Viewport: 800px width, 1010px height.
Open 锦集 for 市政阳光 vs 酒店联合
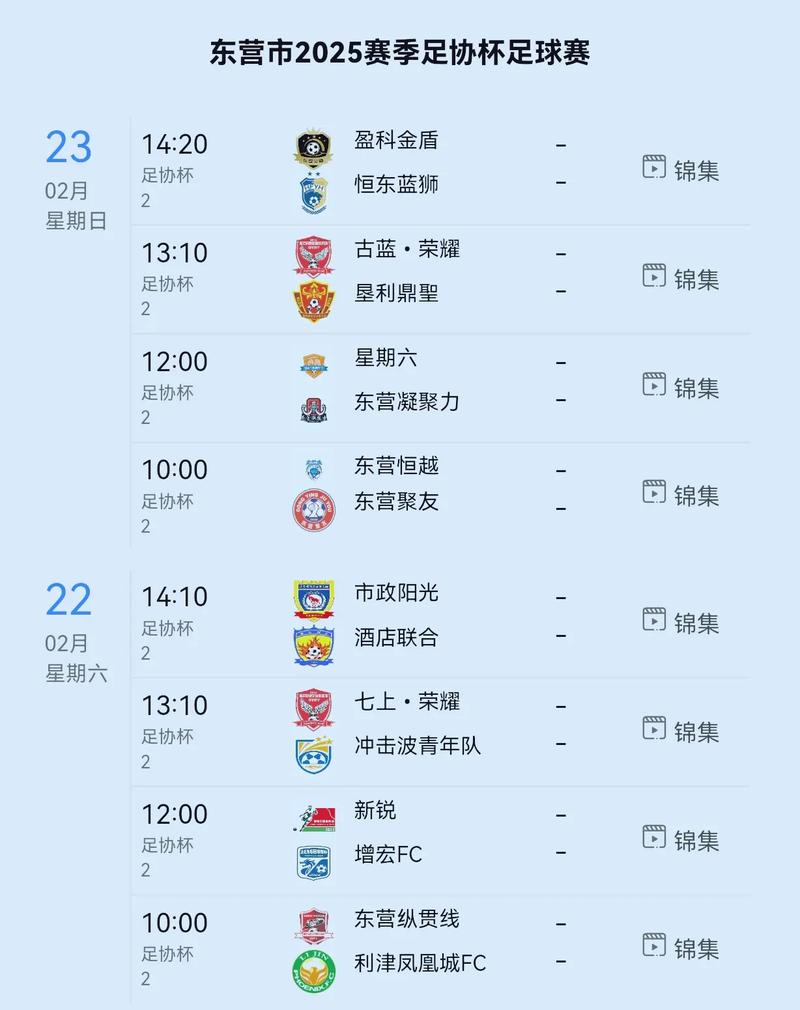coord(681,622)
